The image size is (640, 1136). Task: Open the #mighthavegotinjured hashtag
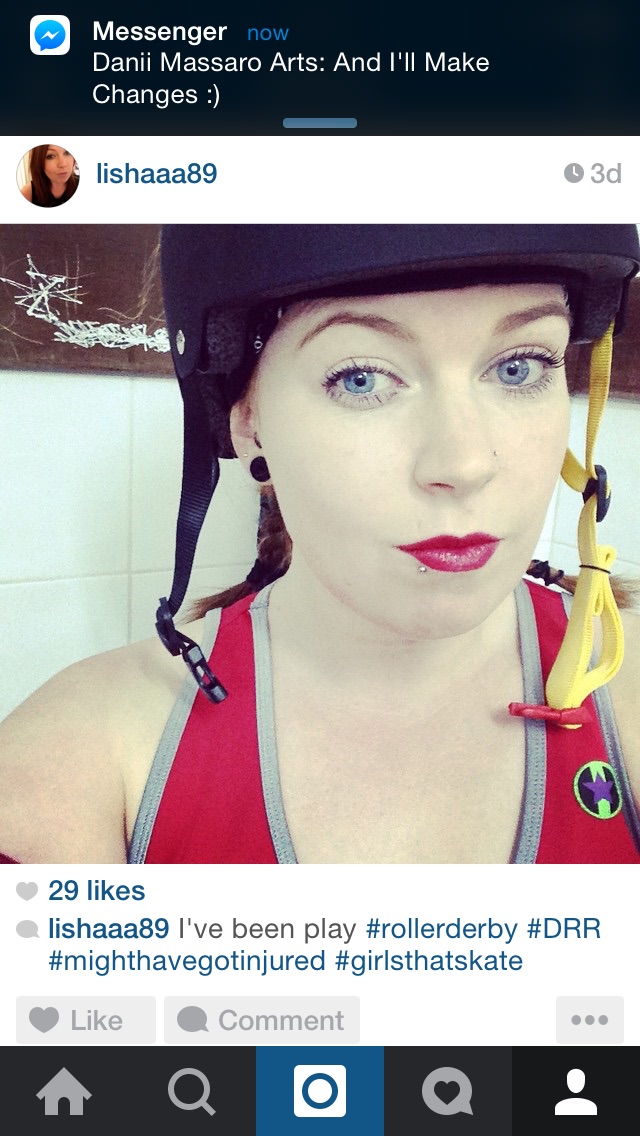click(186, 962)
